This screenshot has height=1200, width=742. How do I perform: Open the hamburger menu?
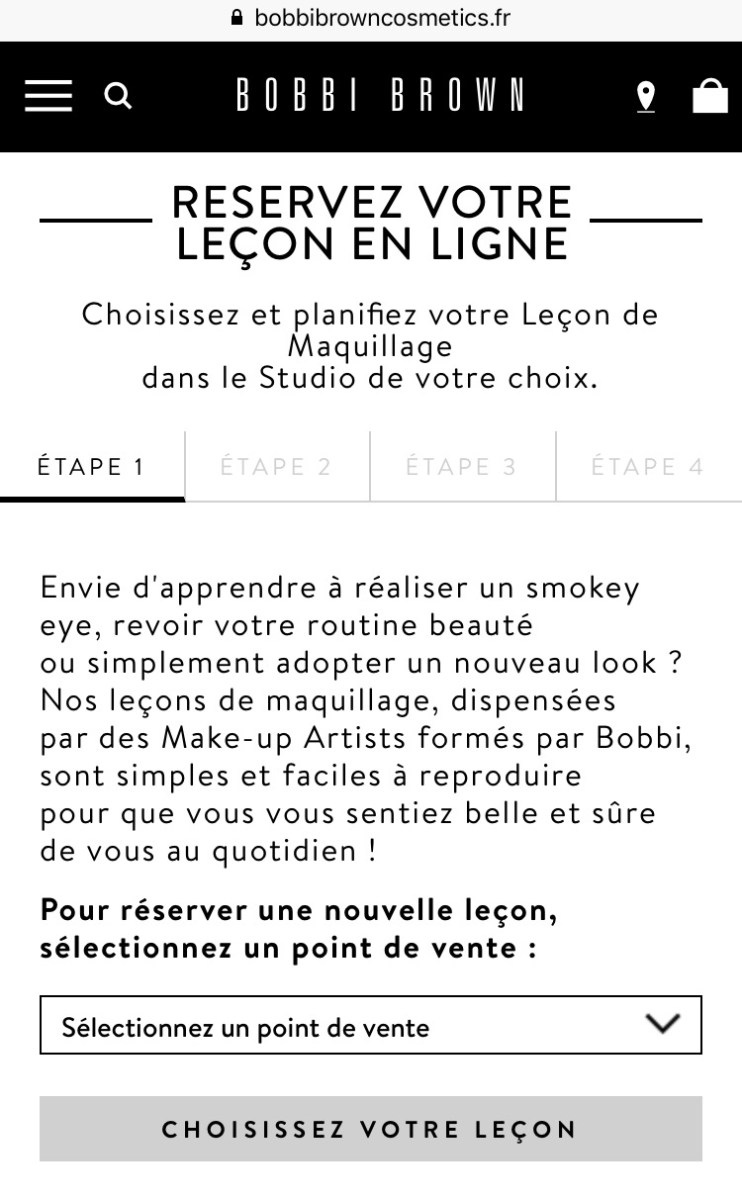click(x=48, y=97)
